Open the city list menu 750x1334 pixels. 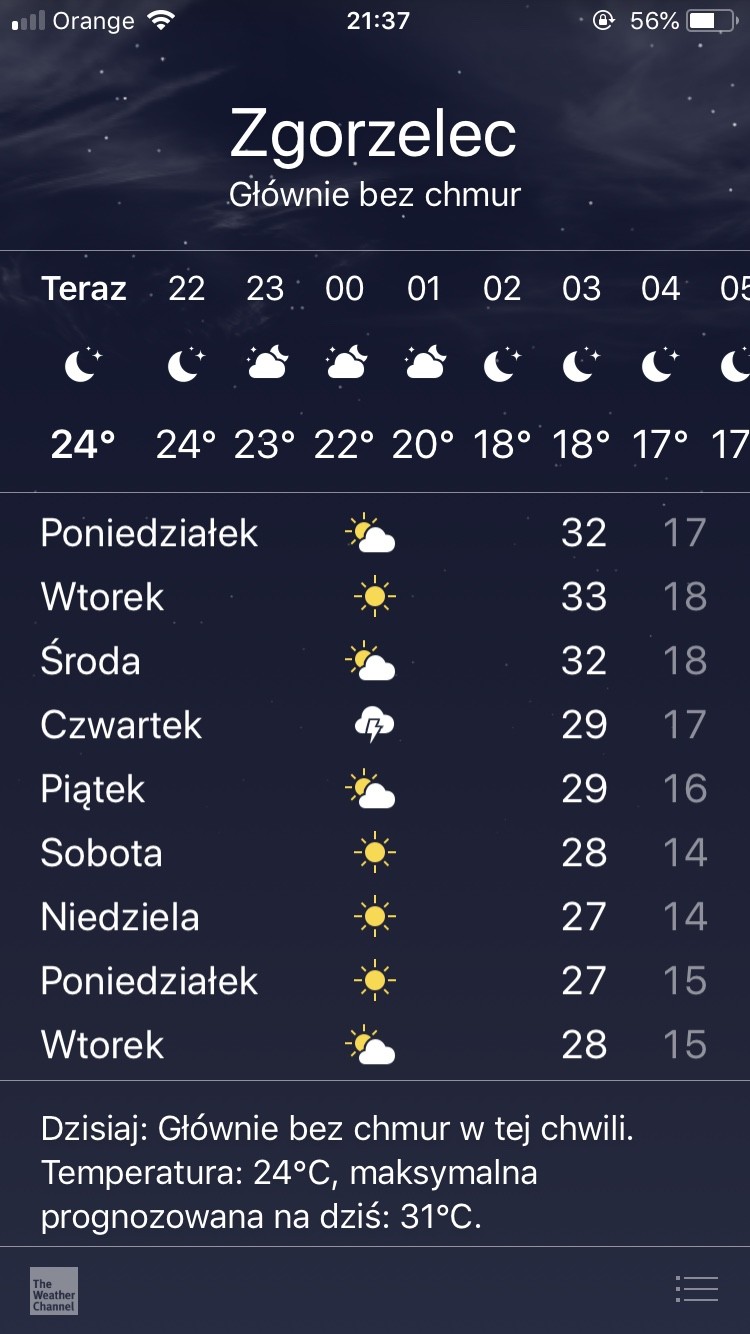click(697, 1289)
